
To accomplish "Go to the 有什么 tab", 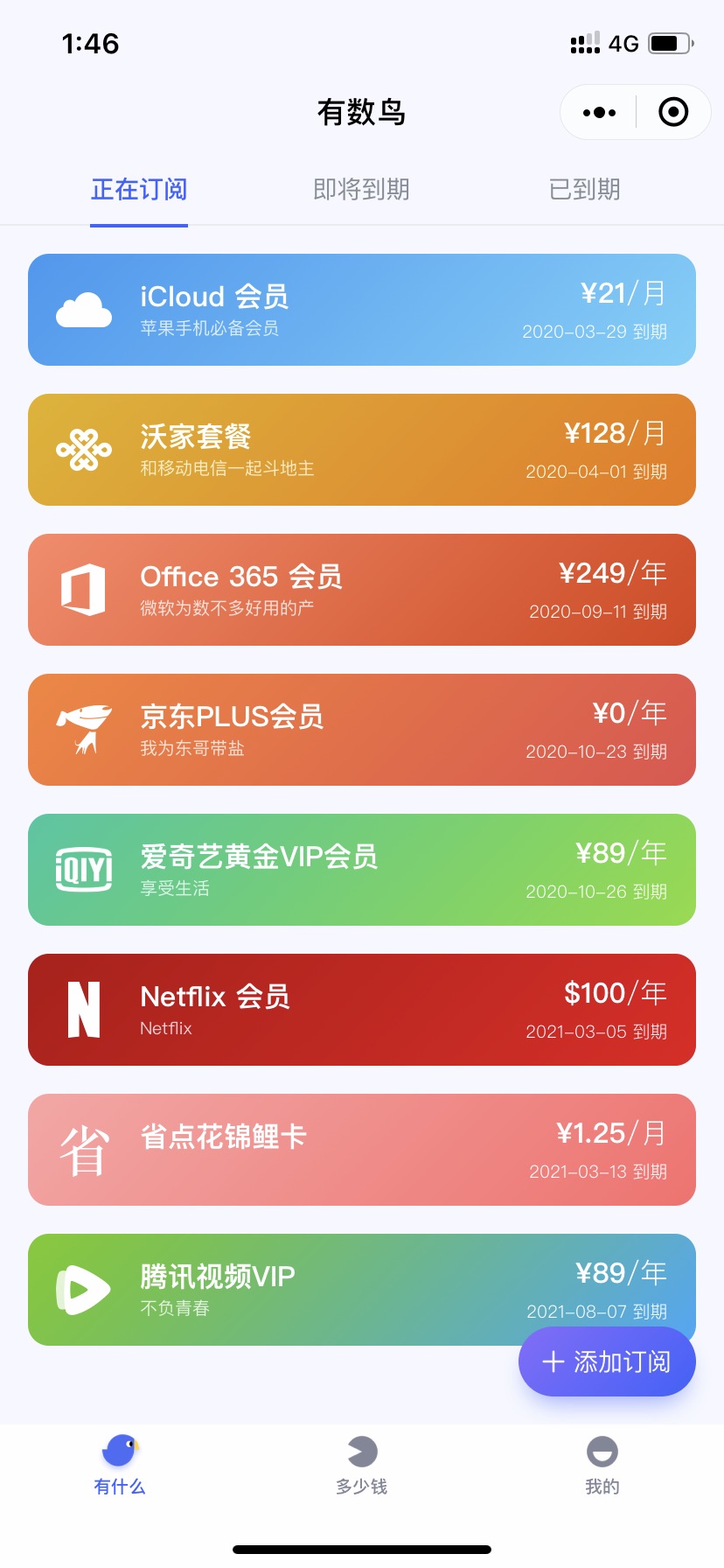I will point(120,1464).
